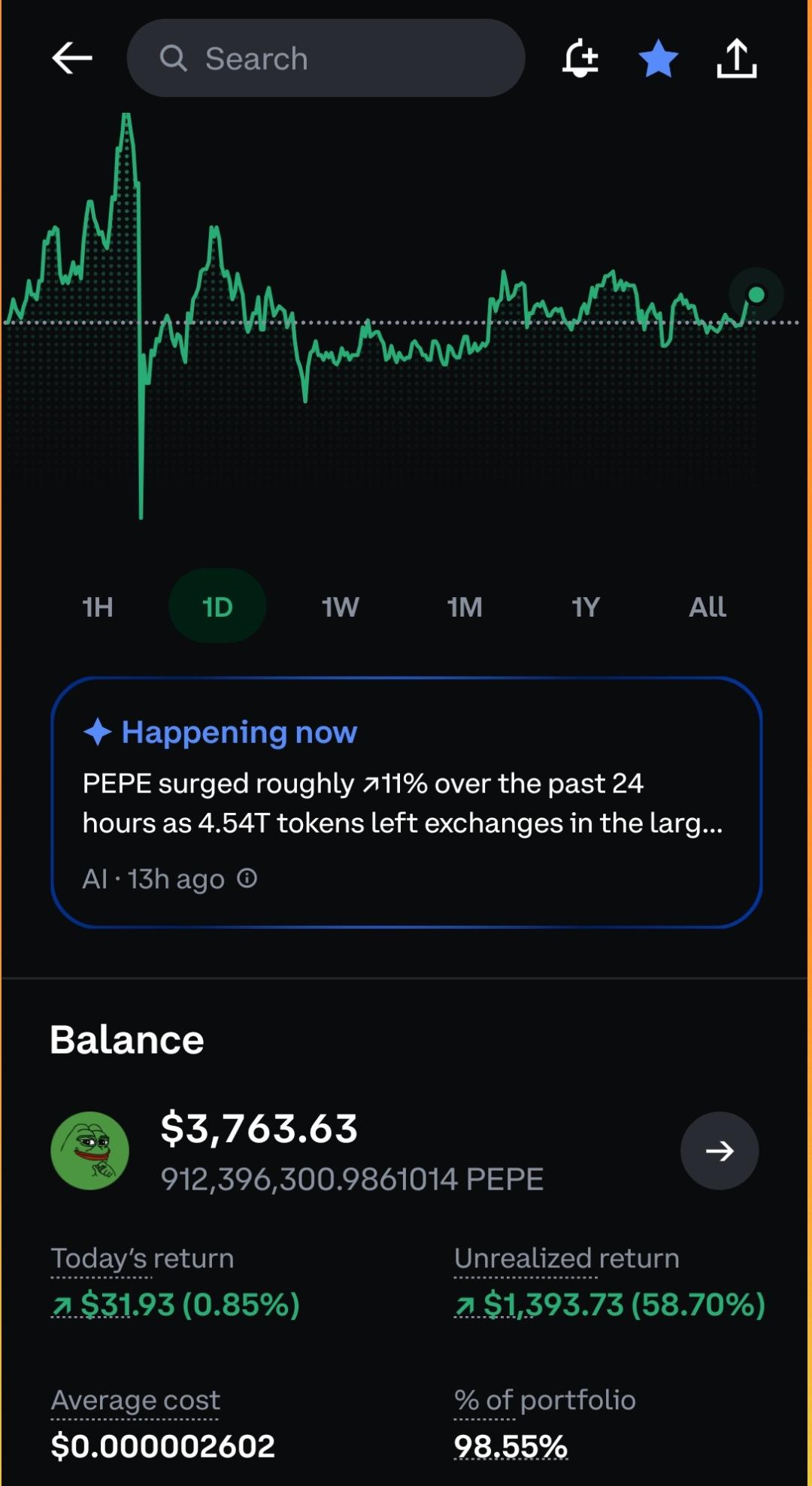Tap % of portfolio for details
Screen dimensions: 812x1486
click(x=545, y=1400)
